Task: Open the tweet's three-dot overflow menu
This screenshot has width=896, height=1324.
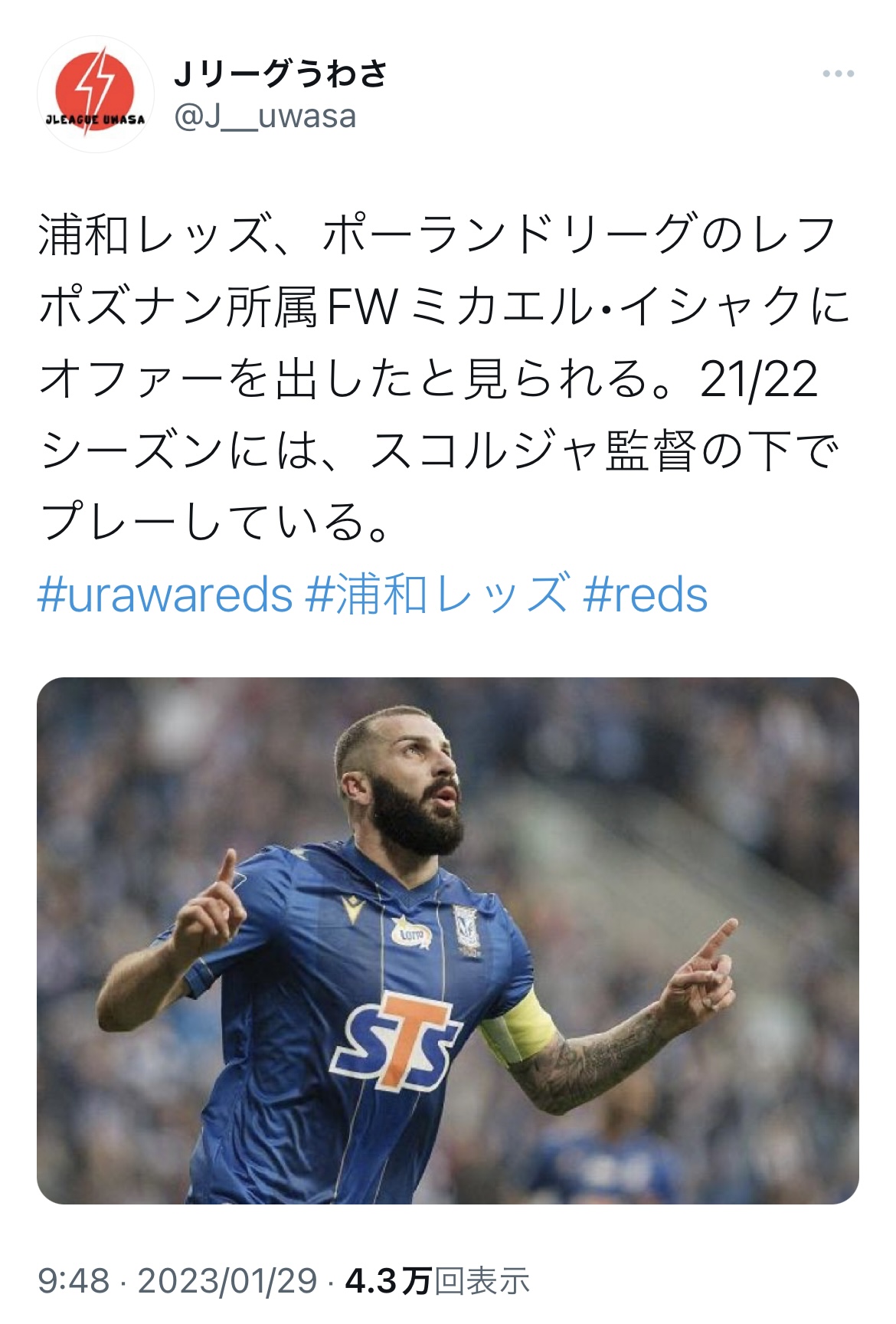Action: 838,74
